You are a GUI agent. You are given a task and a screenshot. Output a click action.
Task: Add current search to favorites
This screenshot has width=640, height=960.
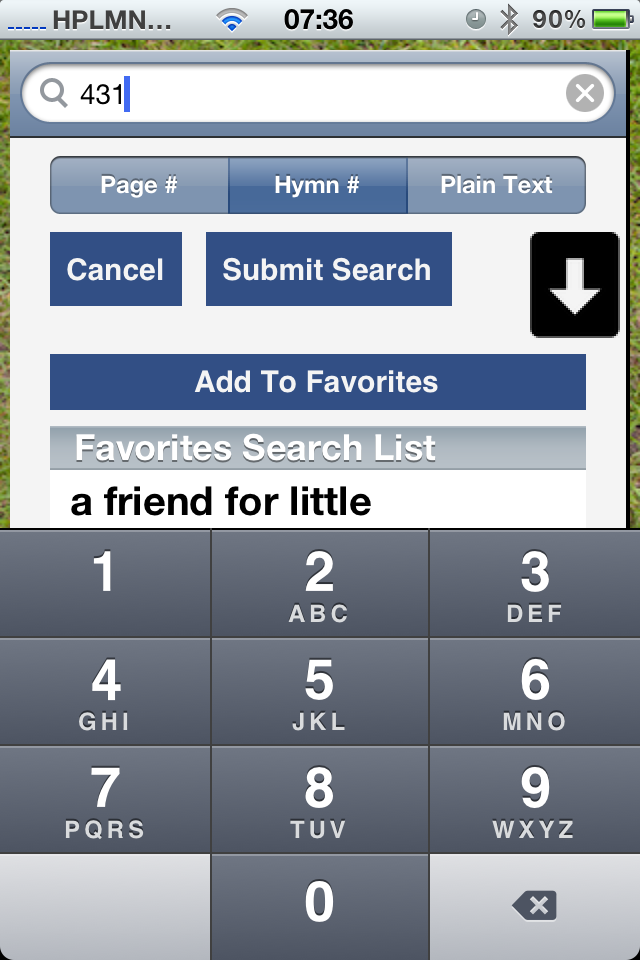[317, 382]
